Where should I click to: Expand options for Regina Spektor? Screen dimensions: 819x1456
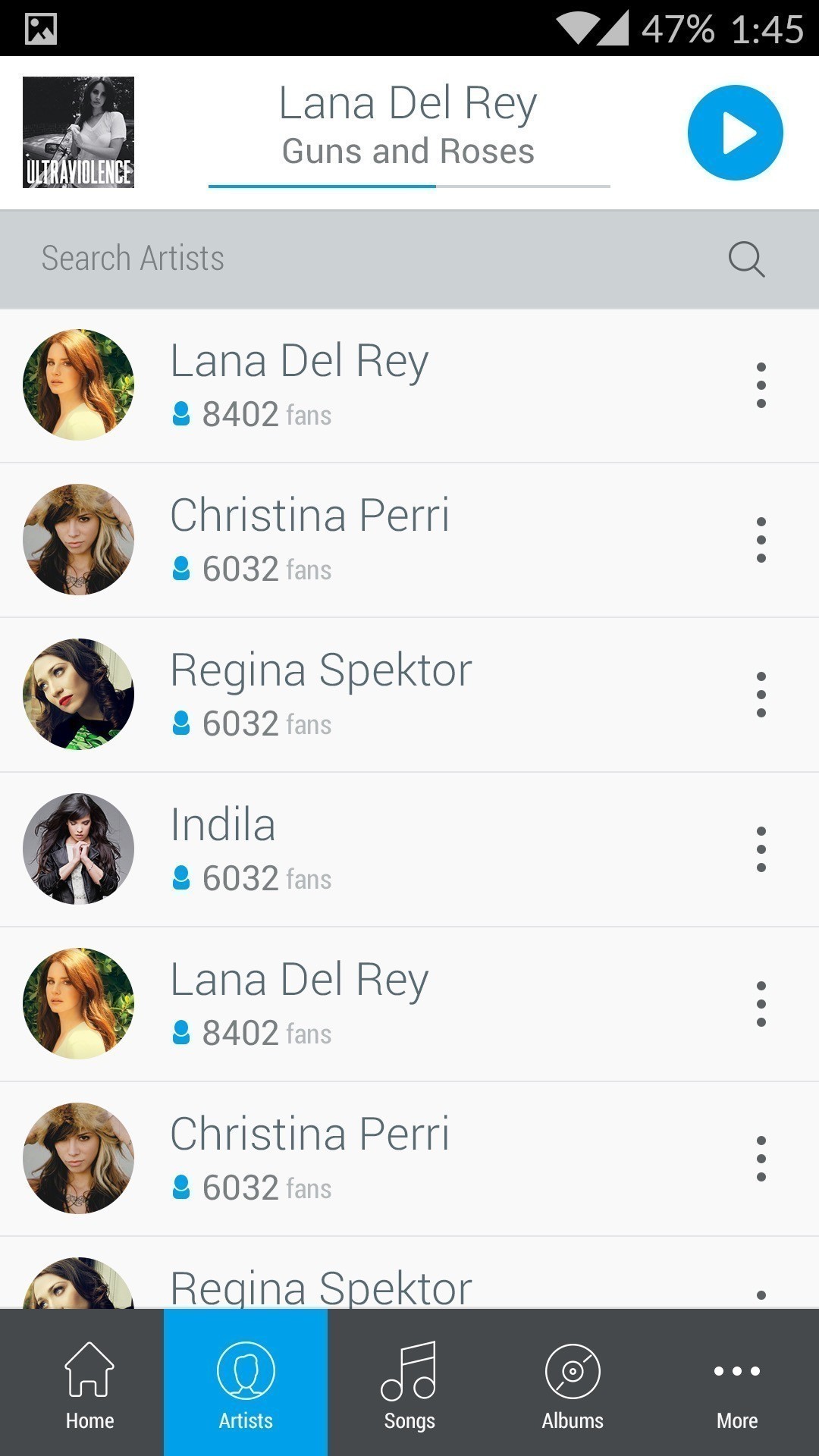[761, 693]
